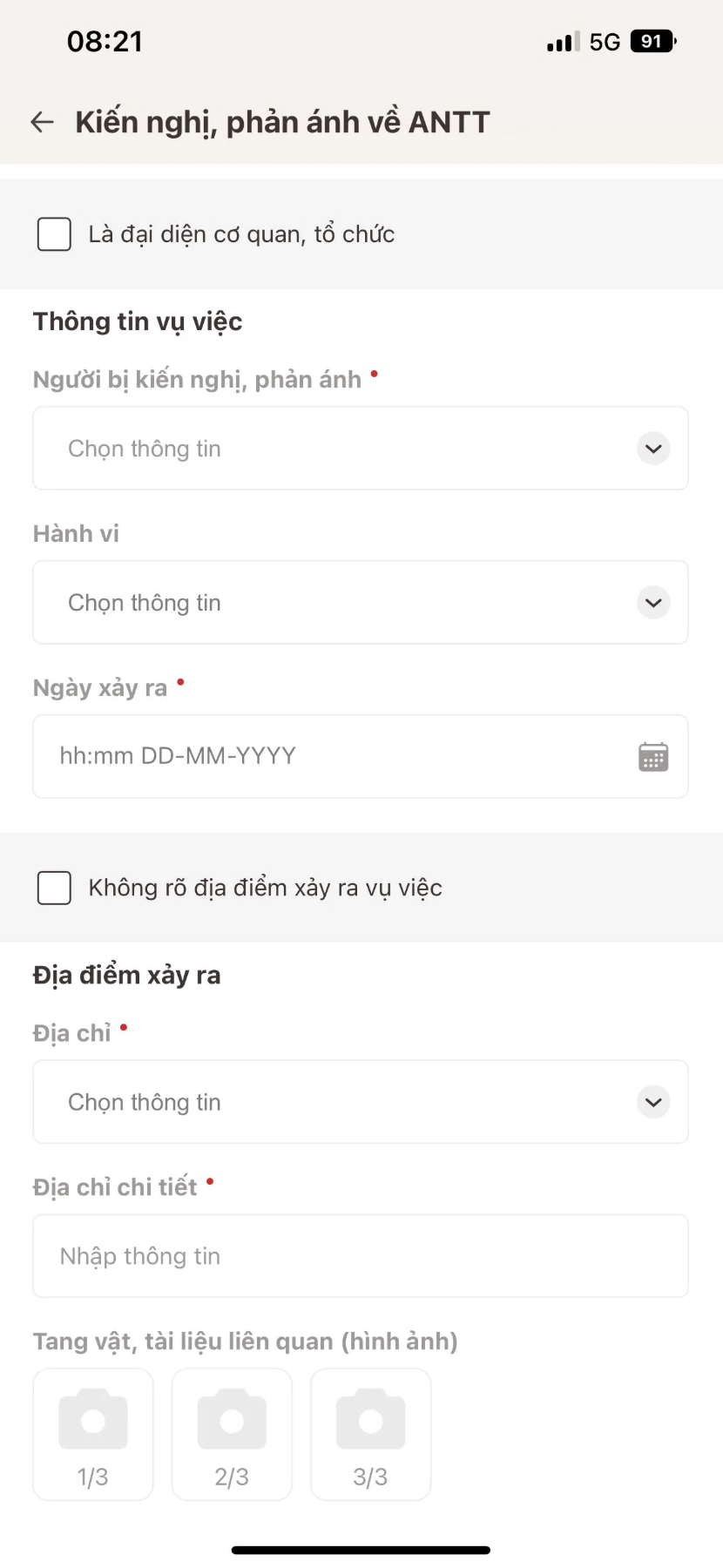The height and width of the screenshot is (1568, 723).
Task: Focus the 'Địa chỉ chi tiết' text field
Action: 361,1256
